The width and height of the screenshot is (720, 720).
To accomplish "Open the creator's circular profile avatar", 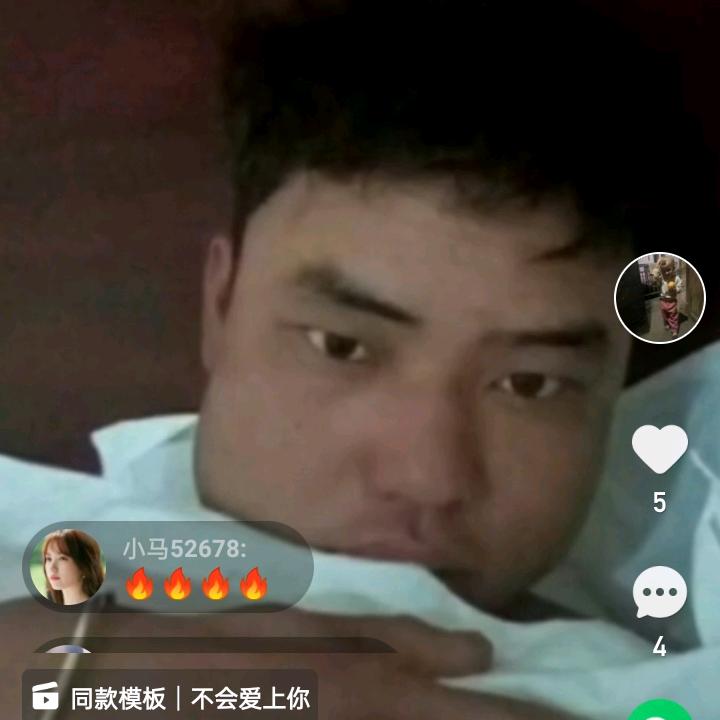I will (660, 298).
